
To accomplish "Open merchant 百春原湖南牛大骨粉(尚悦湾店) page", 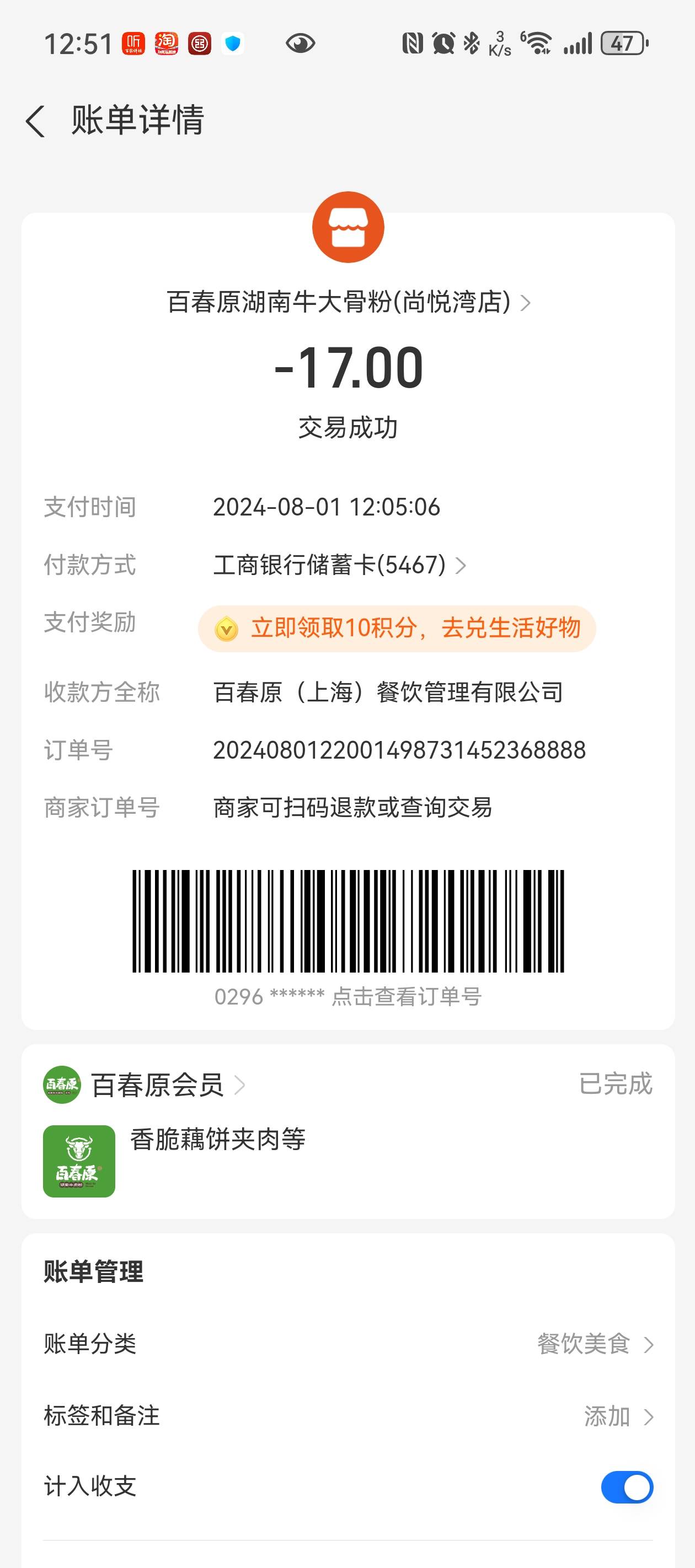I will 349,302.
